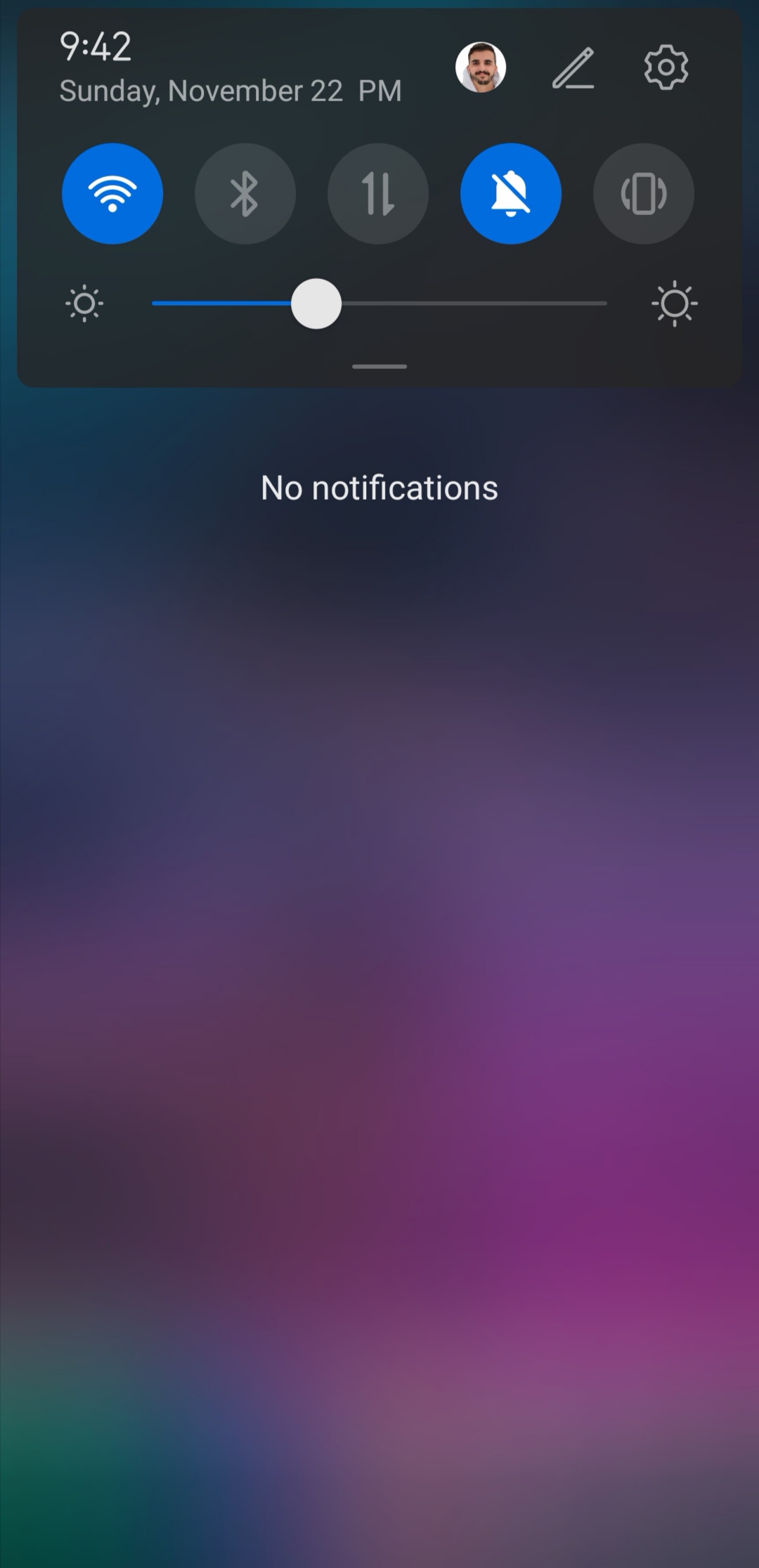Enable Bluetooth
Screen dimensions: 759x1568
[245, 193]
